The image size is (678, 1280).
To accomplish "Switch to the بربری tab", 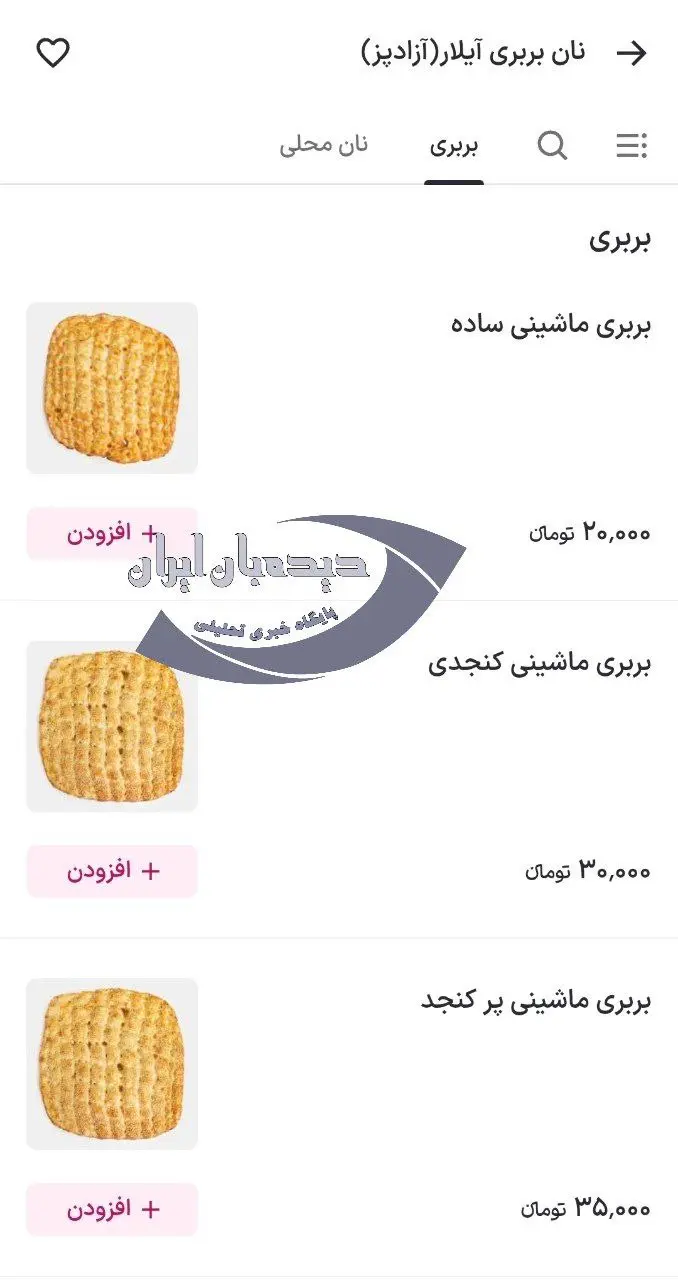I will (x=454, y=146).
